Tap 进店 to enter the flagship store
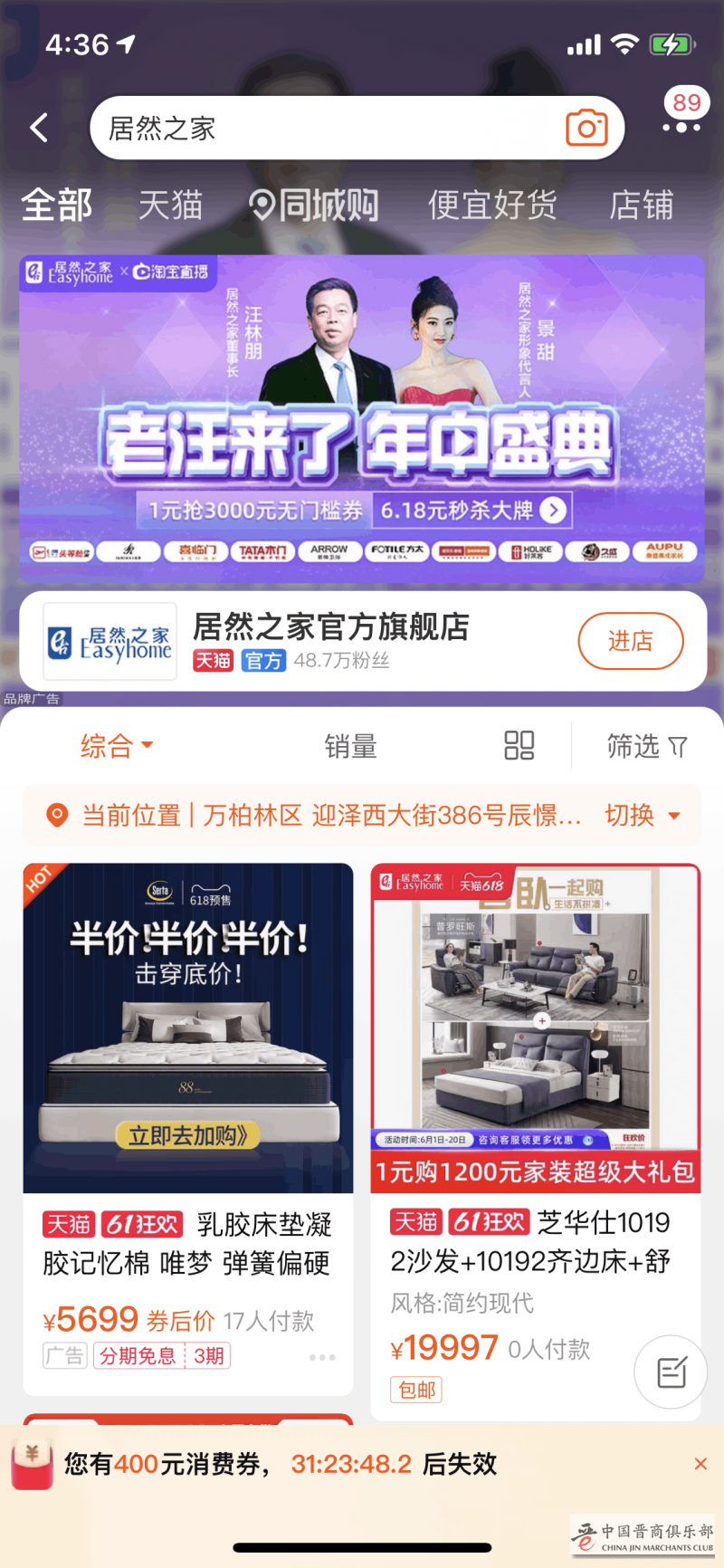 click(631, 641)
